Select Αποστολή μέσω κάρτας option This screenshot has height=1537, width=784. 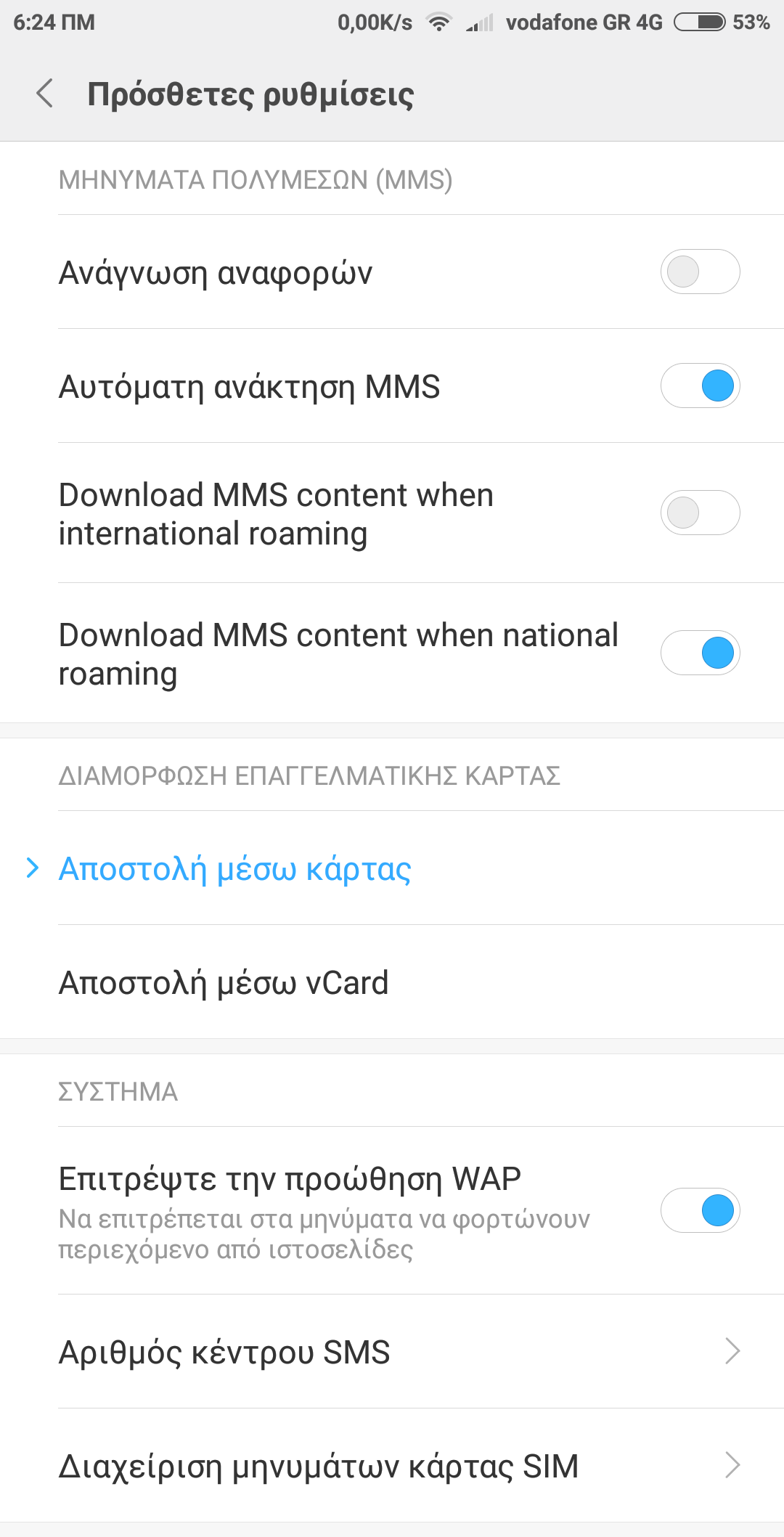(x=234, y=868)
